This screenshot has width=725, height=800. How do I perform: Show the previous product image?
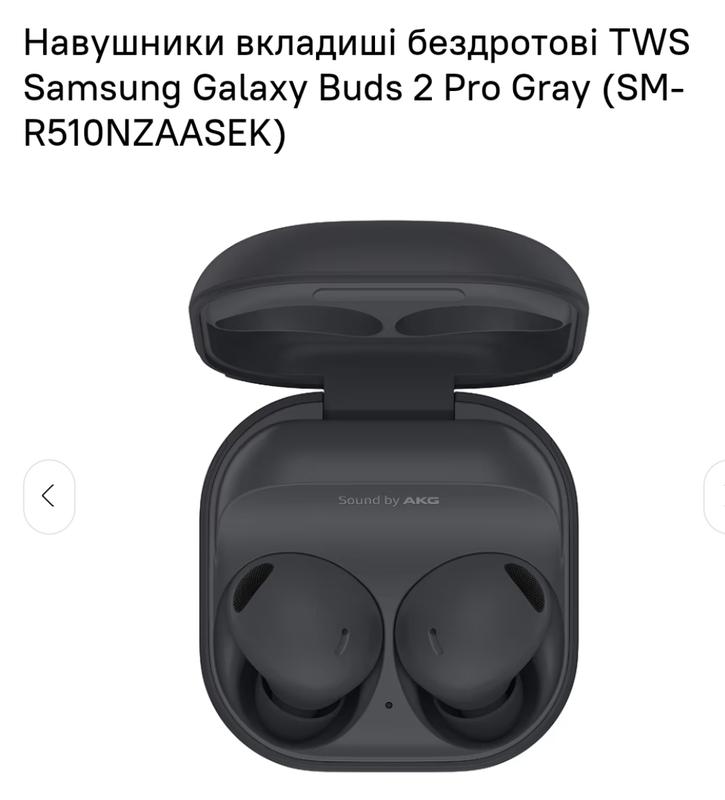[x=48, y=496]
